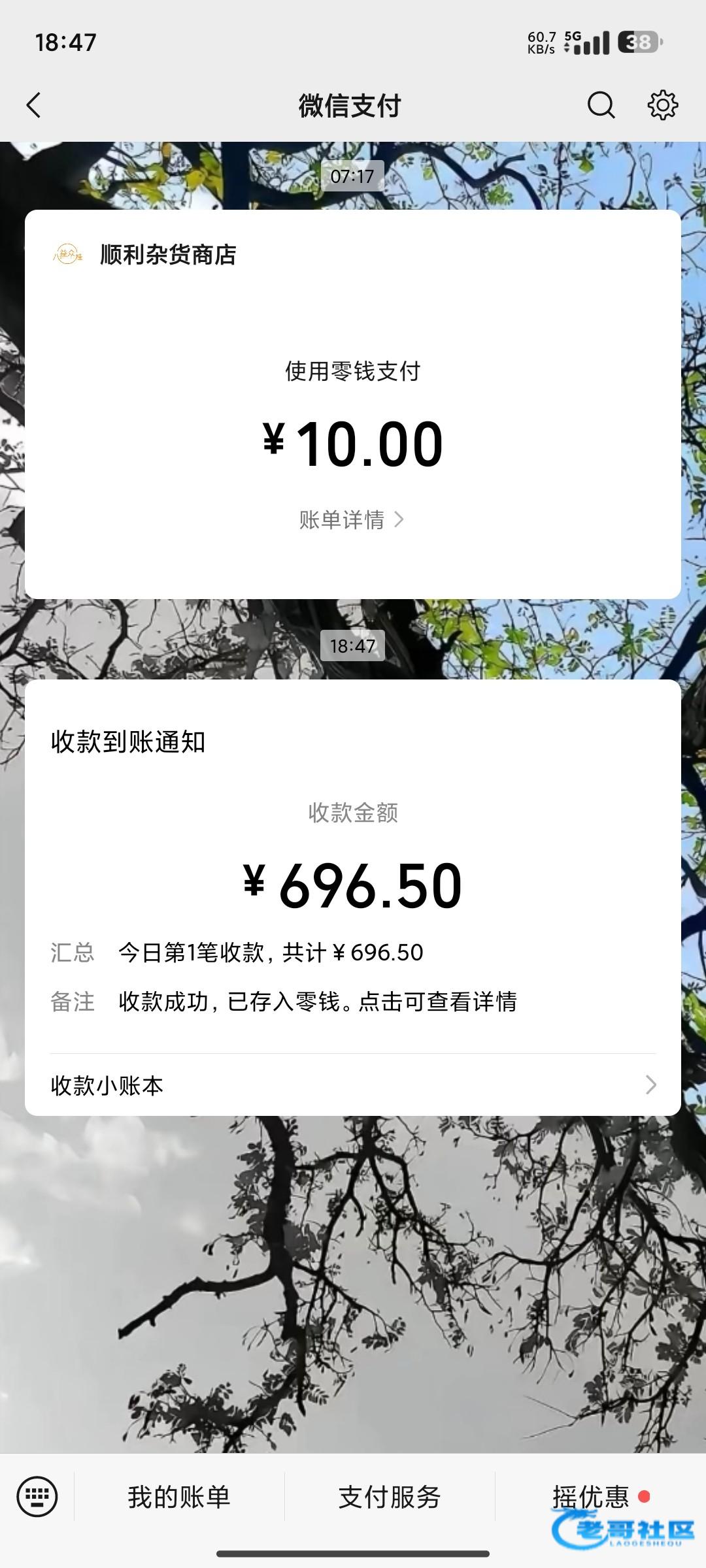The image size is (706, 1568).
Task: Open the search icon
Action: pyautogui.click(x=601, y=105)
